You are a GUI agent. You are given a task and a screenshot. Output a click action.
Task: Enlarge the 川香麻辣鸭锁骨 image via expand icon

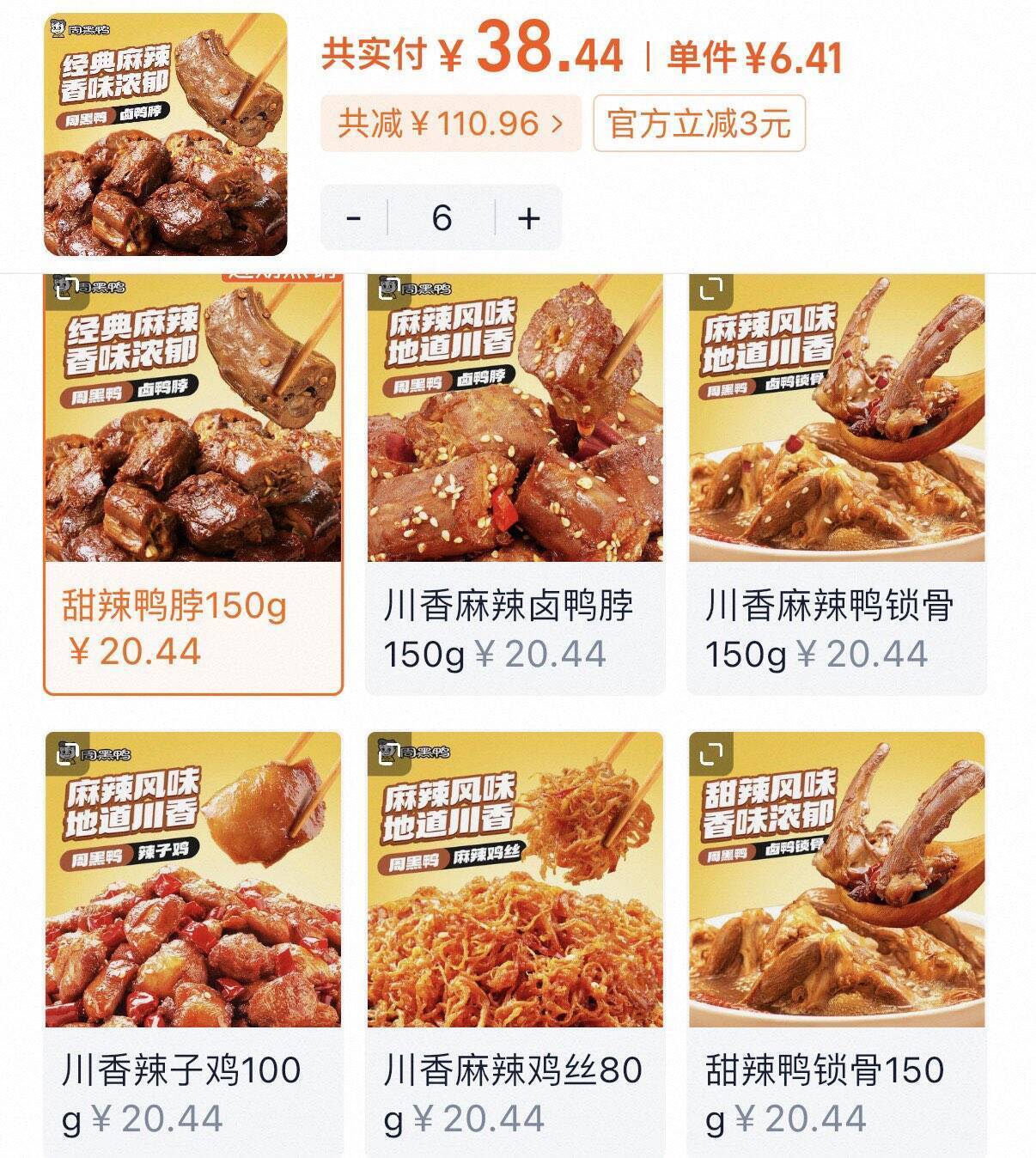[x=711, y=290]
